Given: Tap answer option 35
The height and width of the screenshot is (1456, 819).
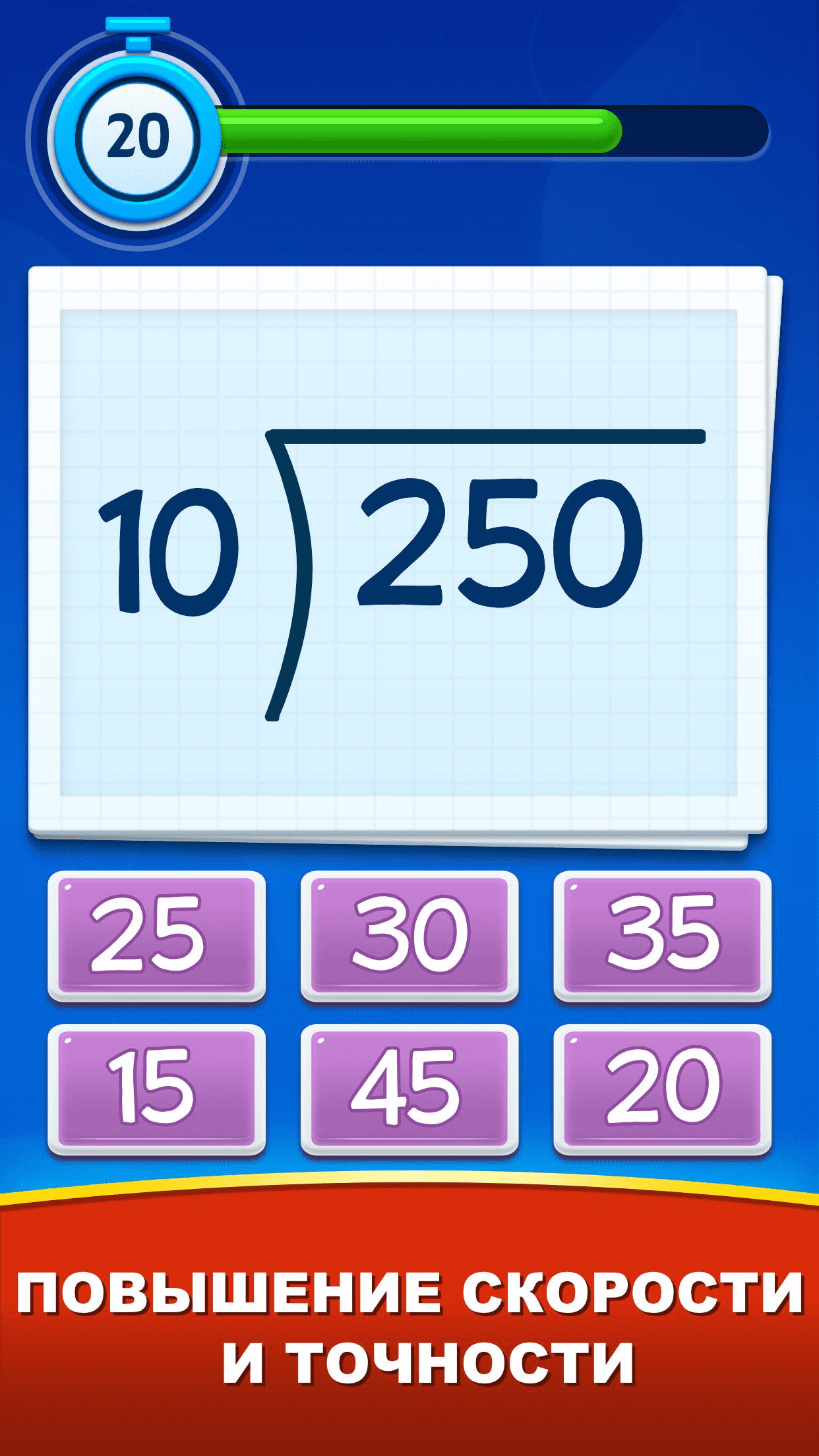Looking at the screenshot, I should [662, 935].
